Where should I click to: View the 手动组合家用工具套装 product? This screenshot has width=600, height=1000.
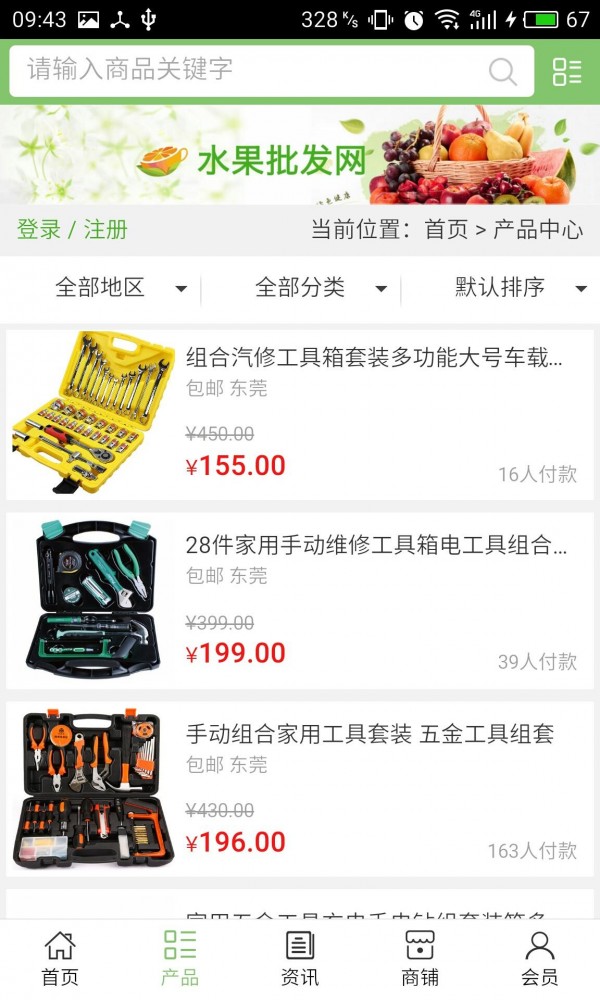(x=300, y=789)
